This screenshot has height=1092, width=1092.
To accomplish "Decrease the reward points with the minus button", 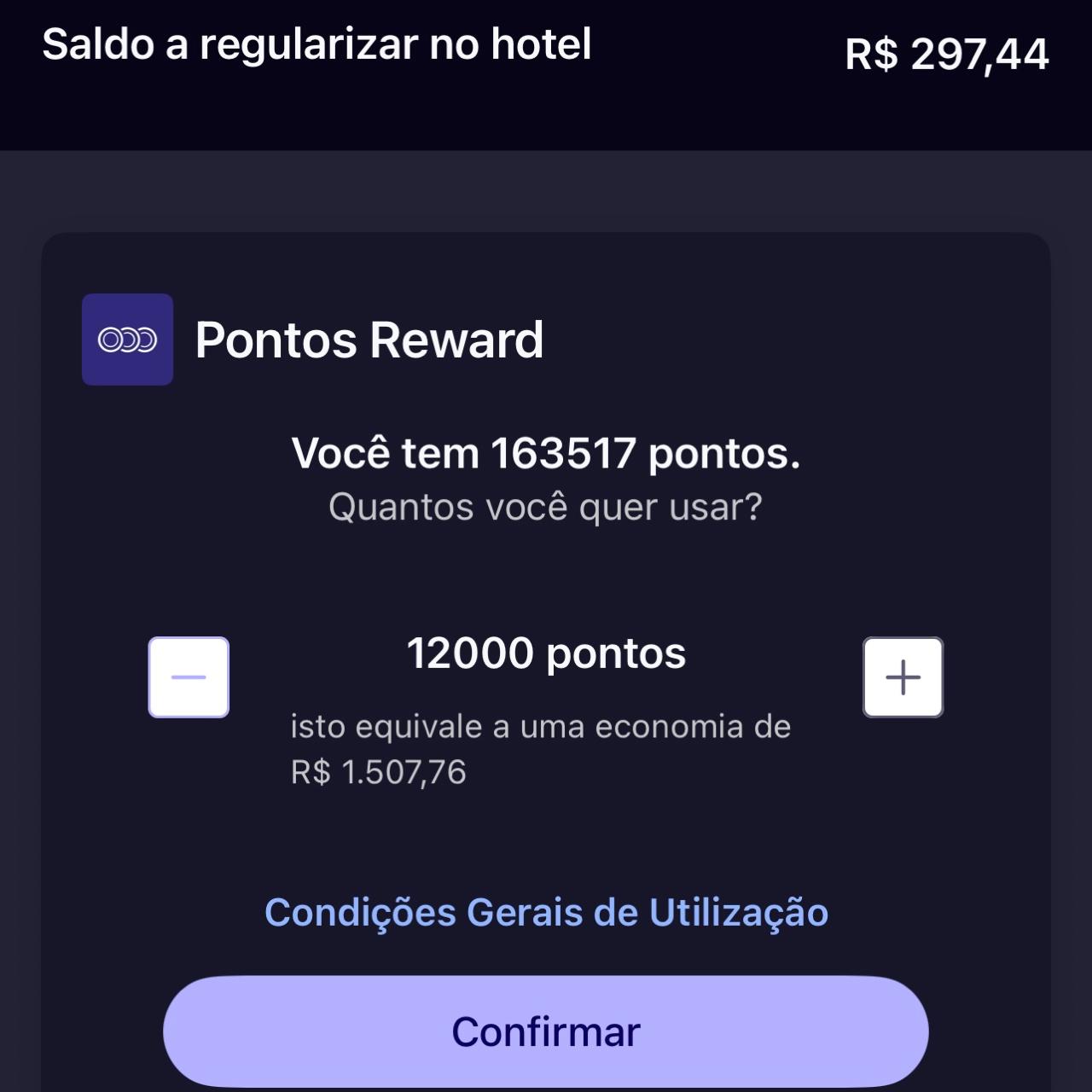I will point(189,677).
